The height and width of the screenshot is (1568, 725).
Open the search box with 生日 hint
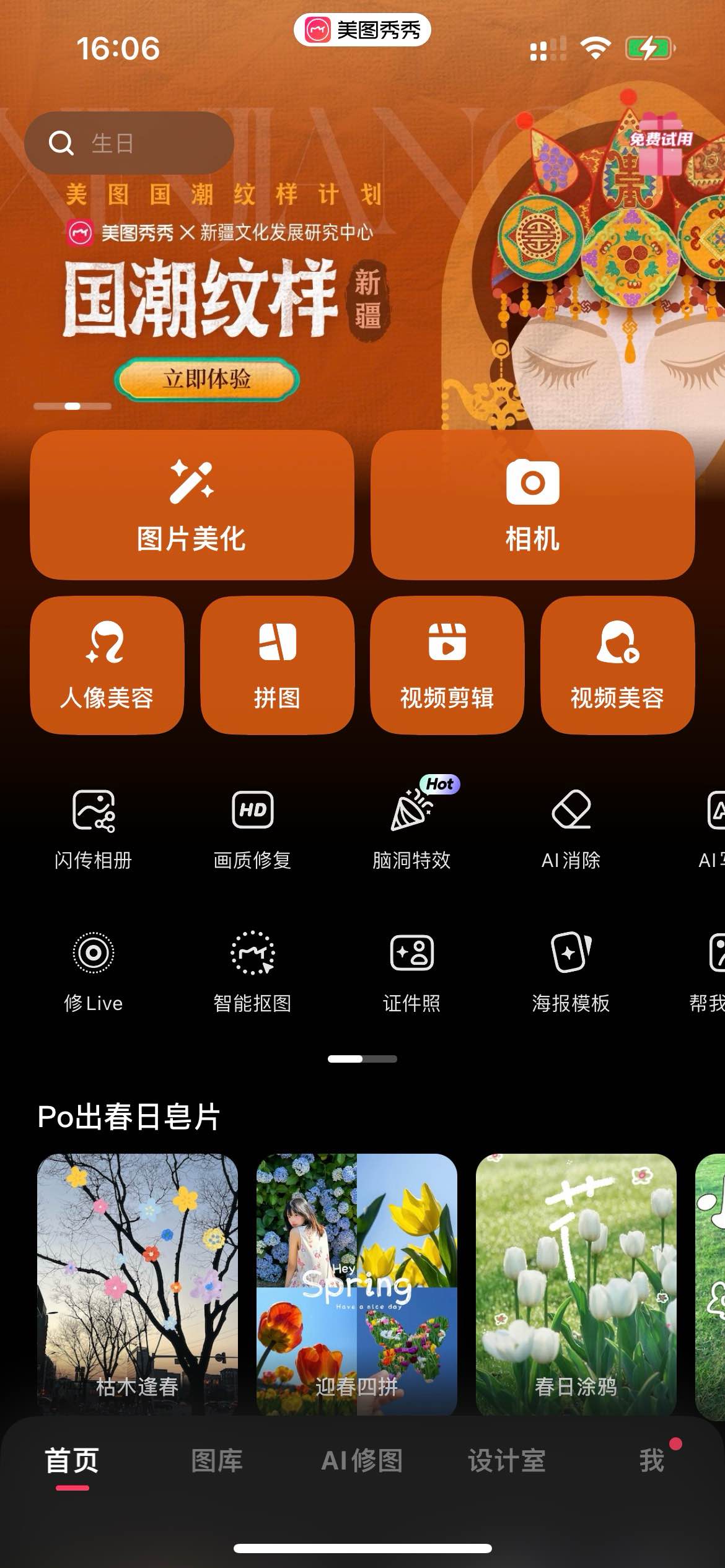(x=129, y=143)
